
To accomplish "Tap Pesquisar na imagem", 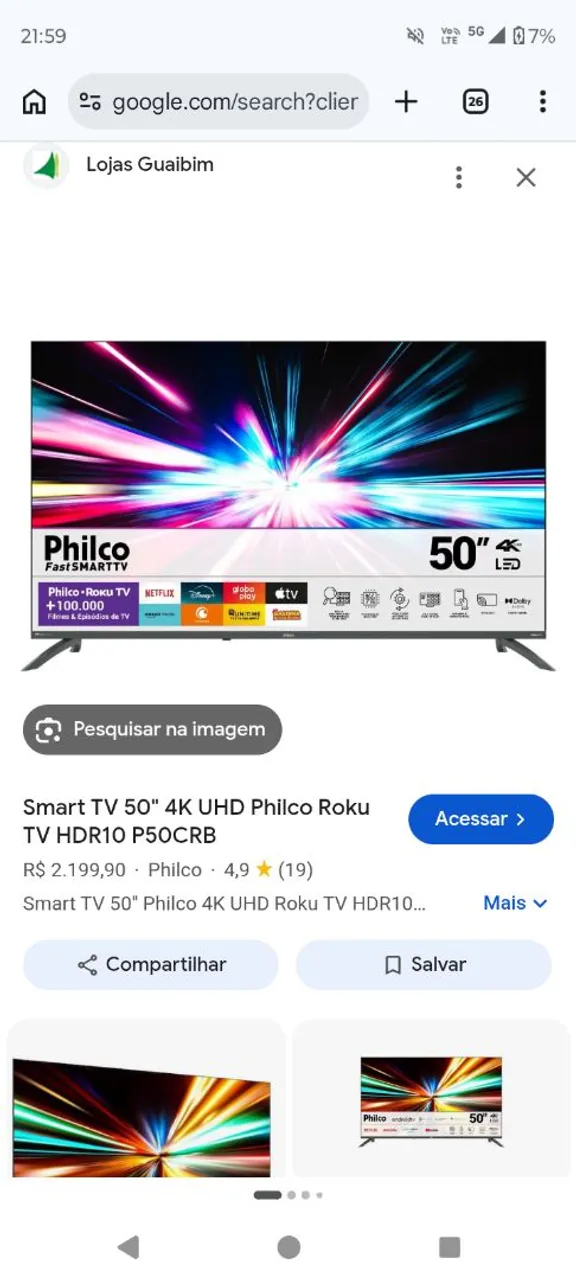I will (x=152, y=730).
